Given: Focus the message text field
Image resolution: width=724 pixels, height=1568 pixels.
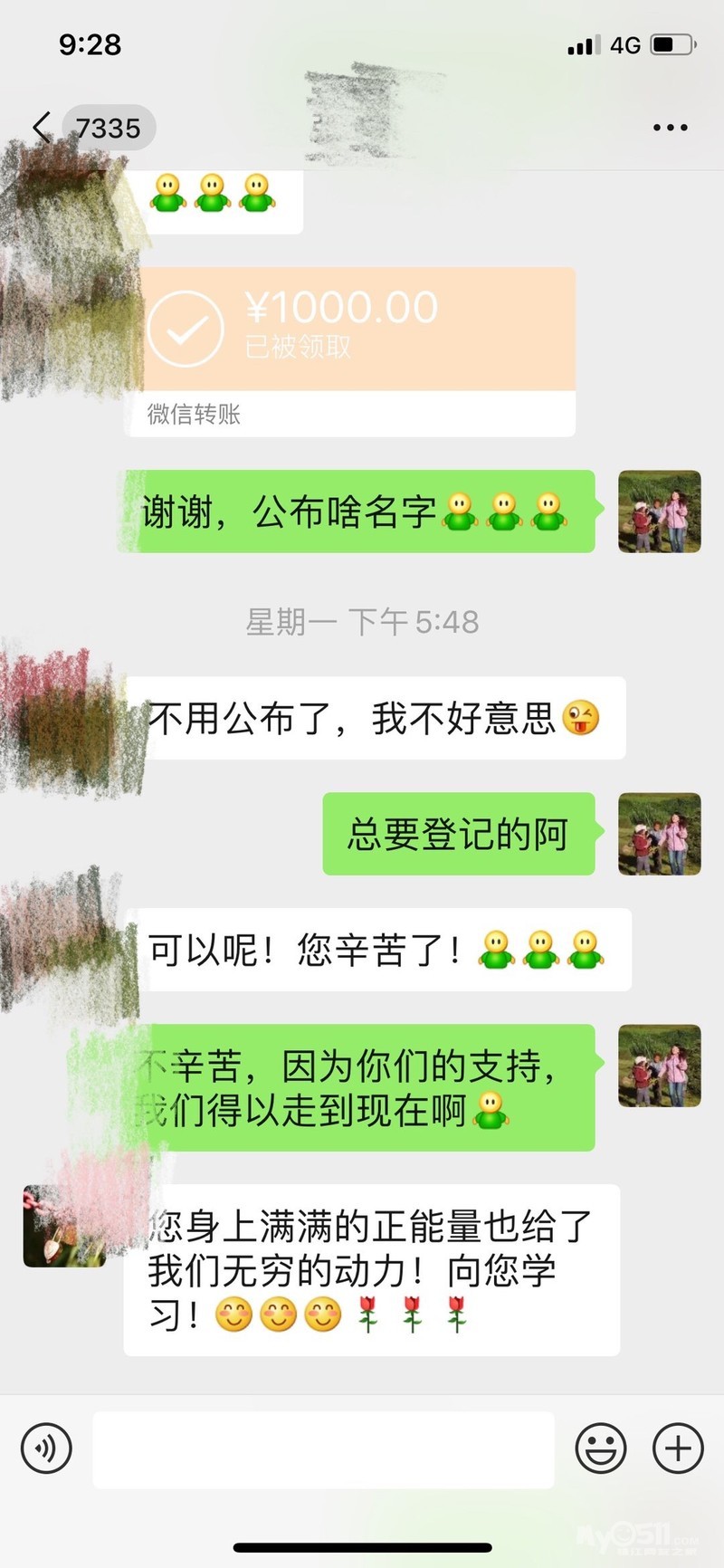Looking at the screenshot, I should pos(323,1448).
